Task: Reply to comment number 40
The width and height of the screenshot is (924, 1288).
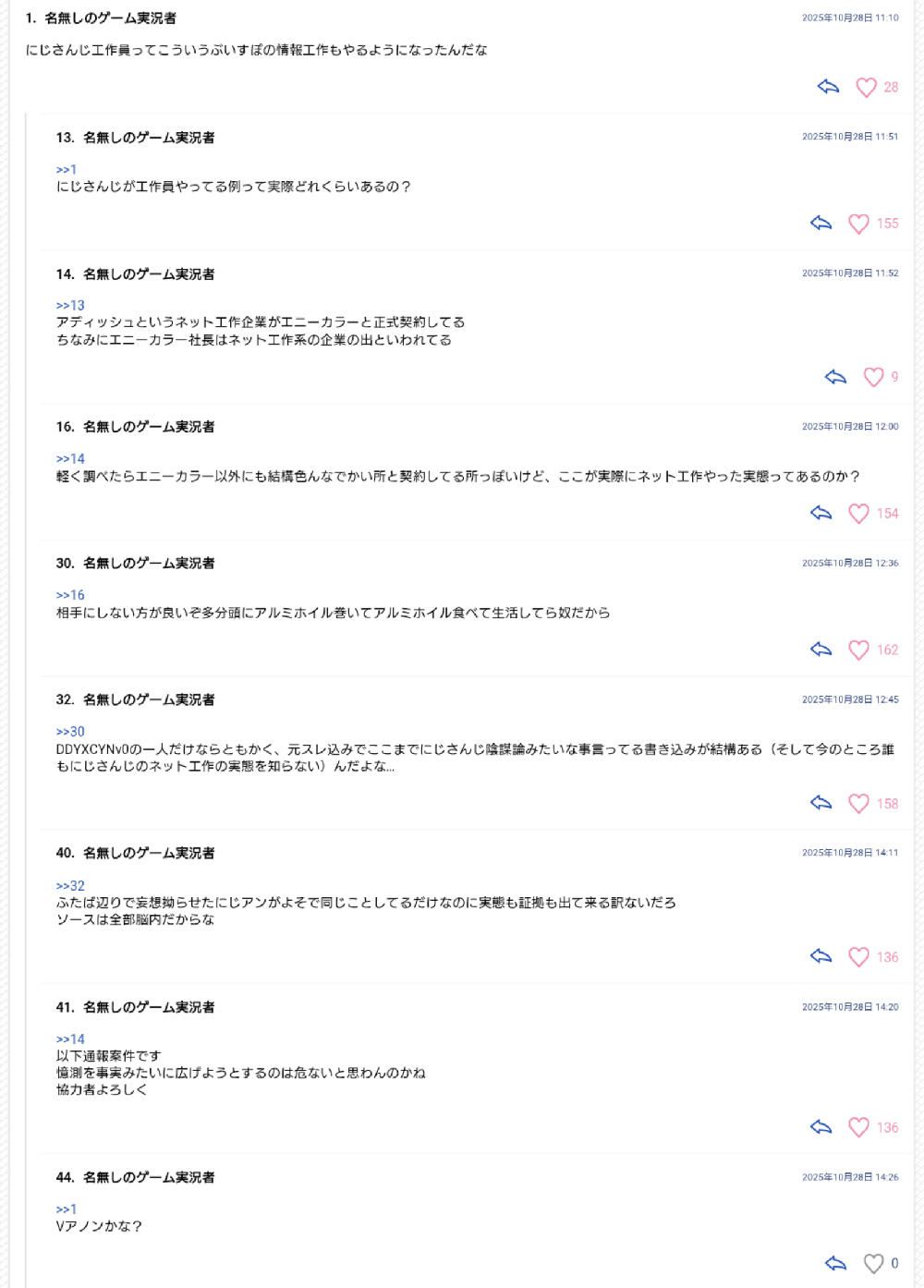Action: pyautogui.click(x=821, y=957)
